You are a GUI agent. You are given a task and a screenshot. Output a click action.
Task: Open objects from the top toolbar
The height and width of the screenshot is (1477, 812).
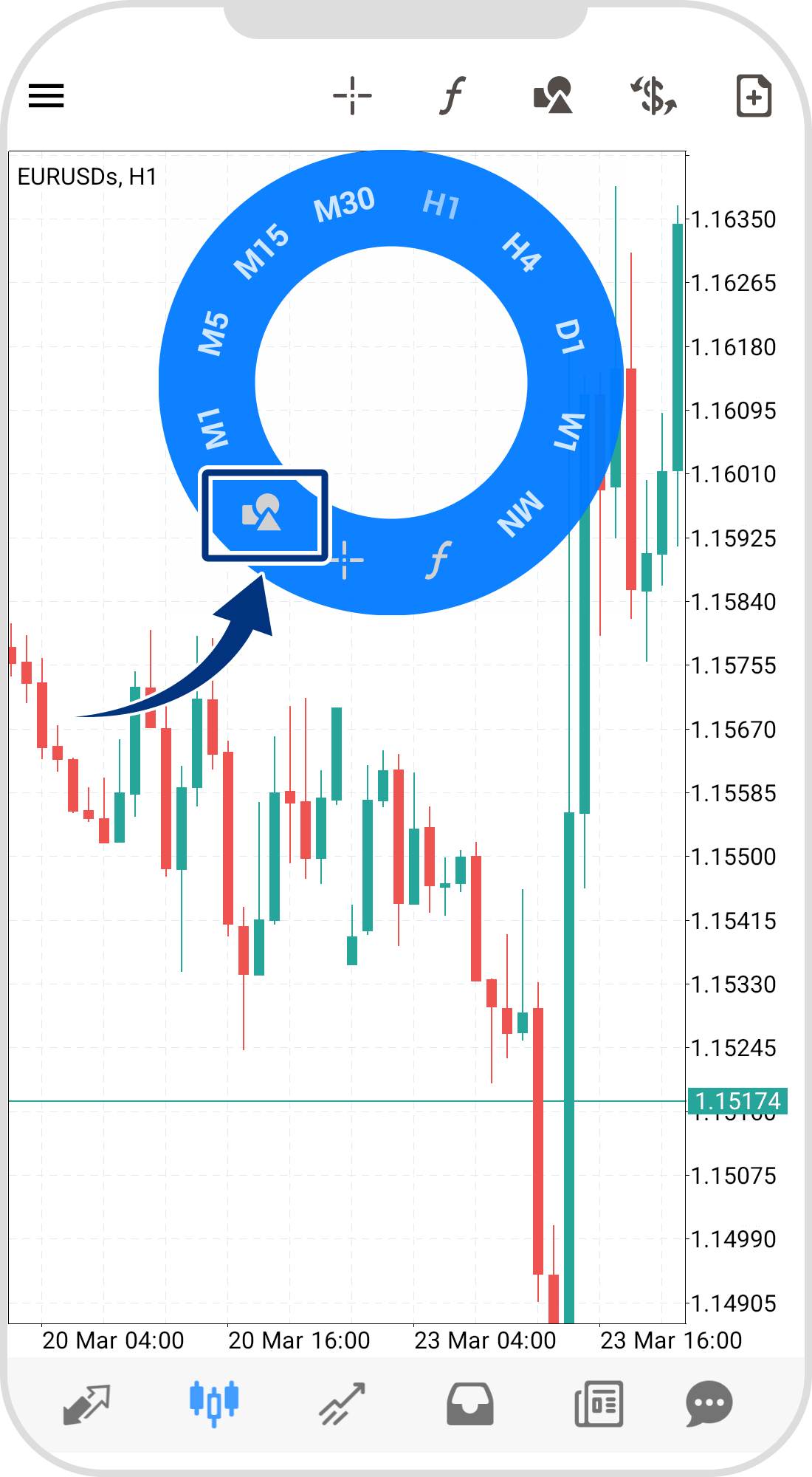click(x=553, y=96)
